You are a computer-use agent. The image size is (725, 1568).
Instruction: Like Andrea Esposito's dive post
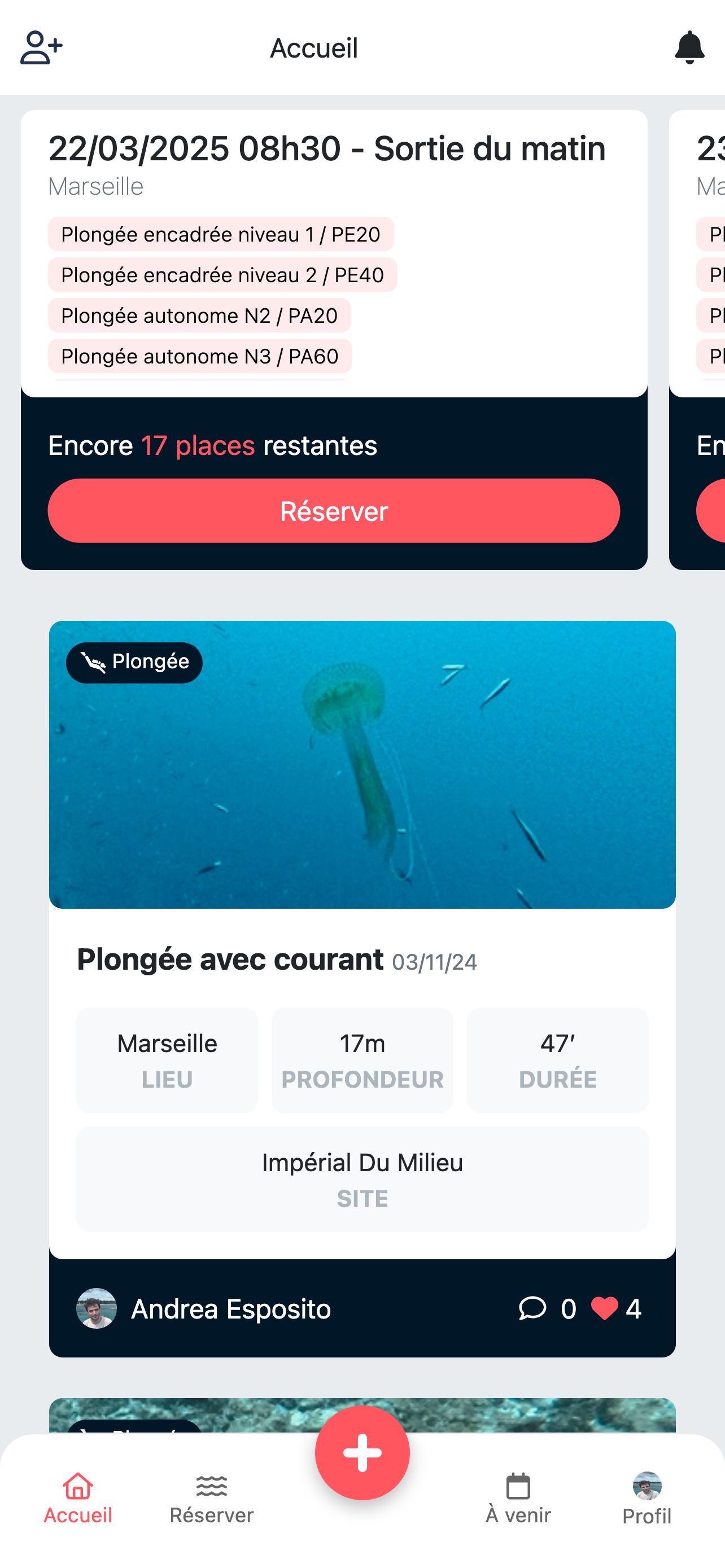(605, 1308)
